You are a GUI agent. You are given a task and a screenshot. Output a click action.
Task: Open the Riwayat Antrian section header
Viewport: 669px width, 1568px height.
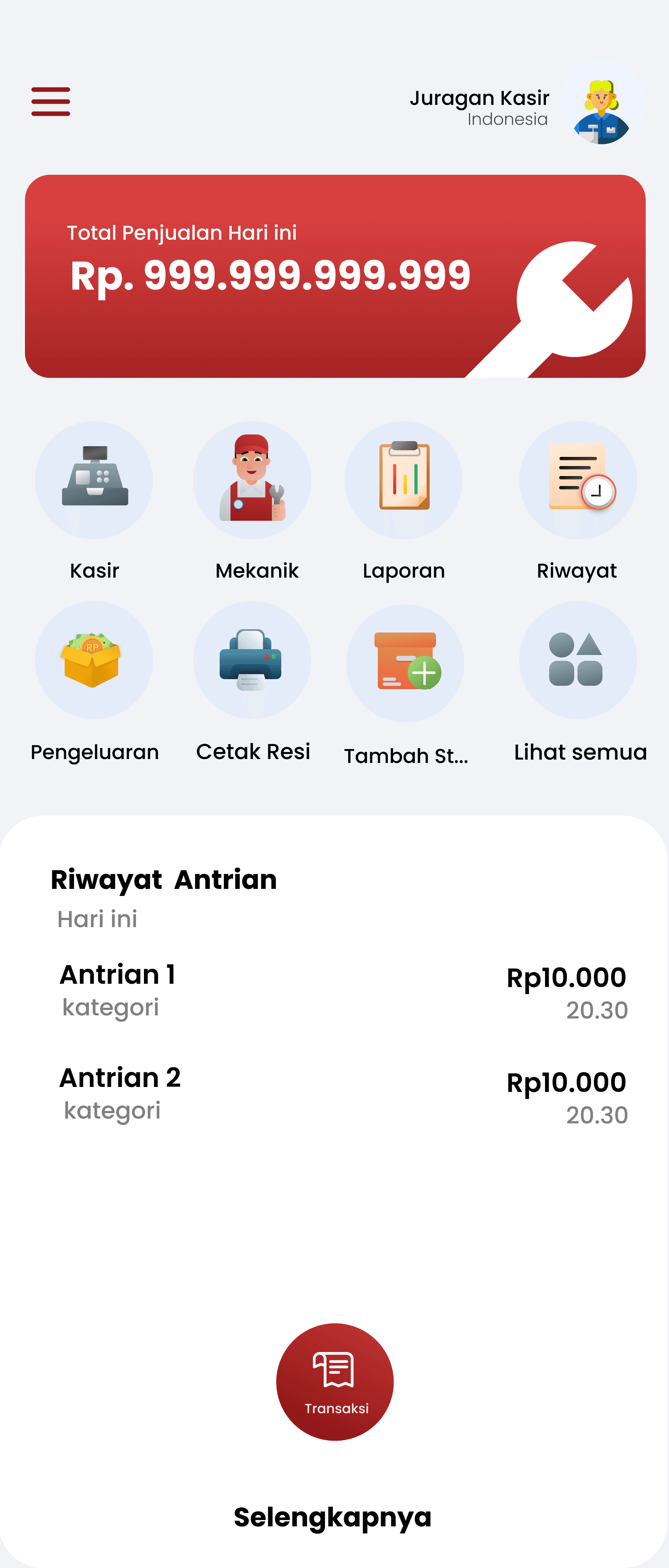pyautogui.click(x=163, y=879)
